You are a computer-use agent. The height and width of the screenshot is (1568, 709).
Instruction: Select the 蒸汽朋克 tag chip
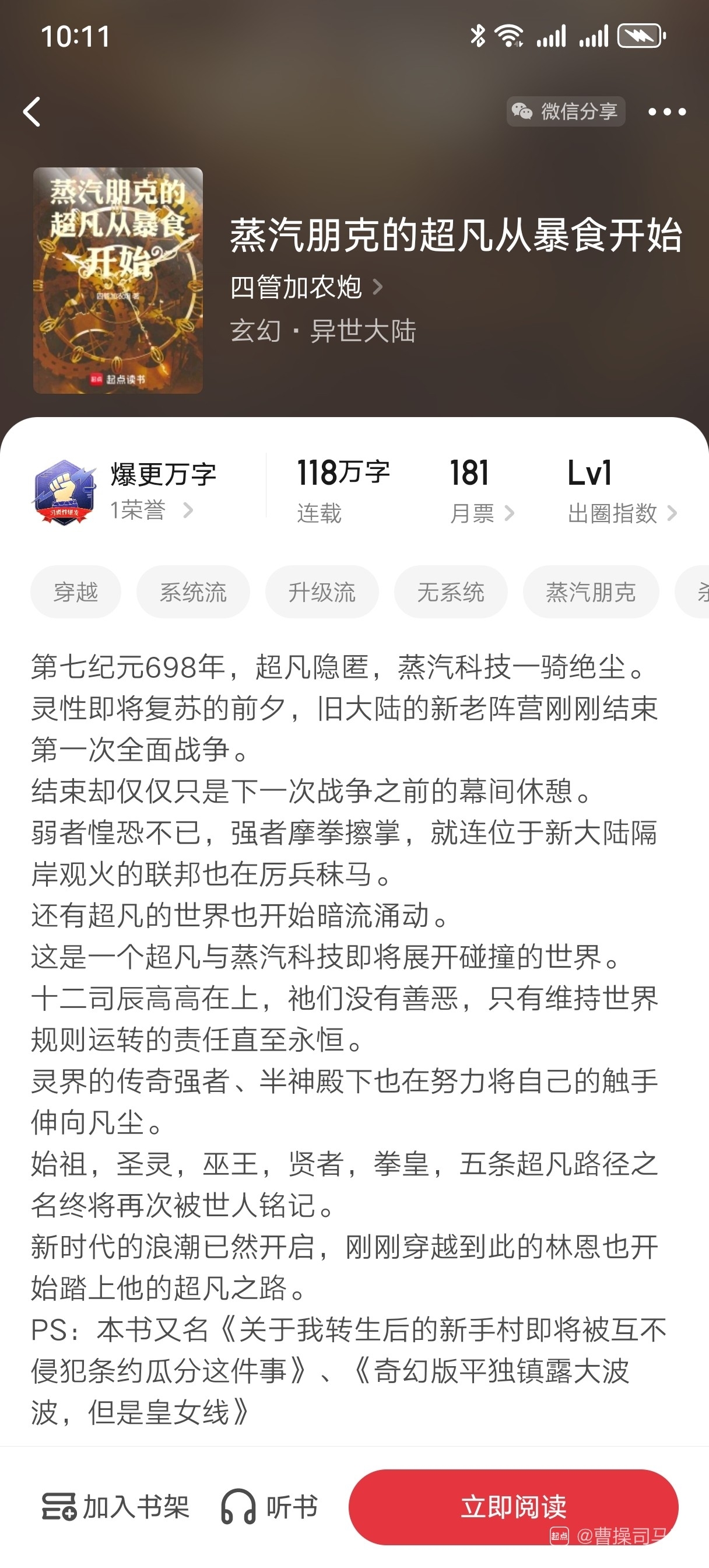(590, 591)
